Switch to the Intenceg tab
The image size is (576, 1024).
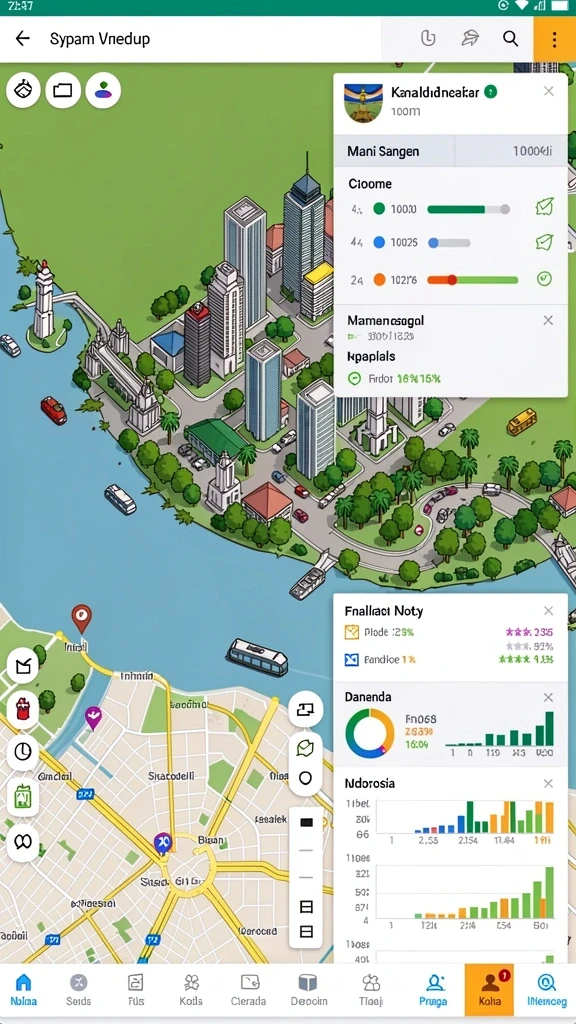[x=547, y=989]
